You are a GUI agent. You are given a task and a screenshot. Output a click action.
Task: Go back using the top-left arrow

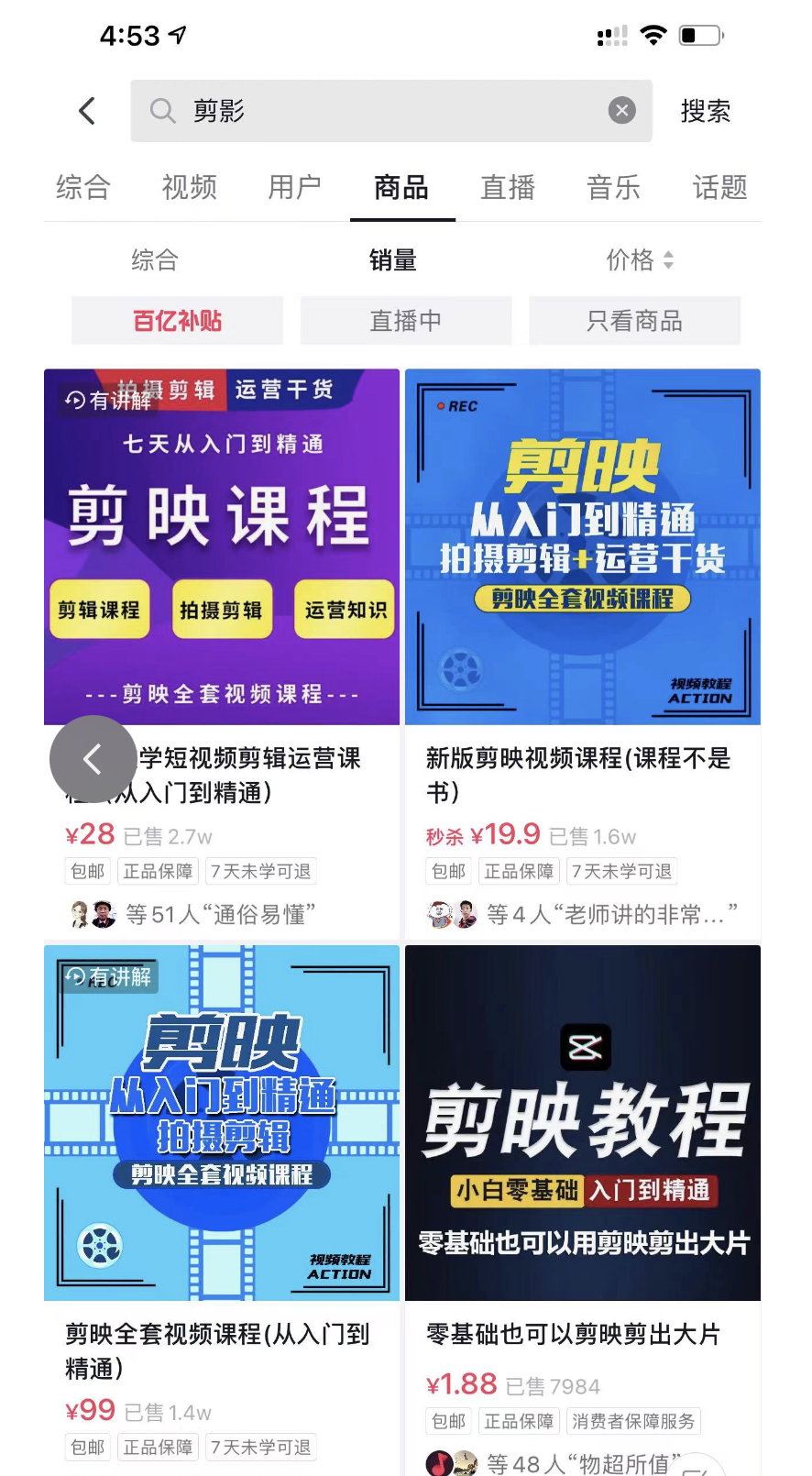click(87, 111)
